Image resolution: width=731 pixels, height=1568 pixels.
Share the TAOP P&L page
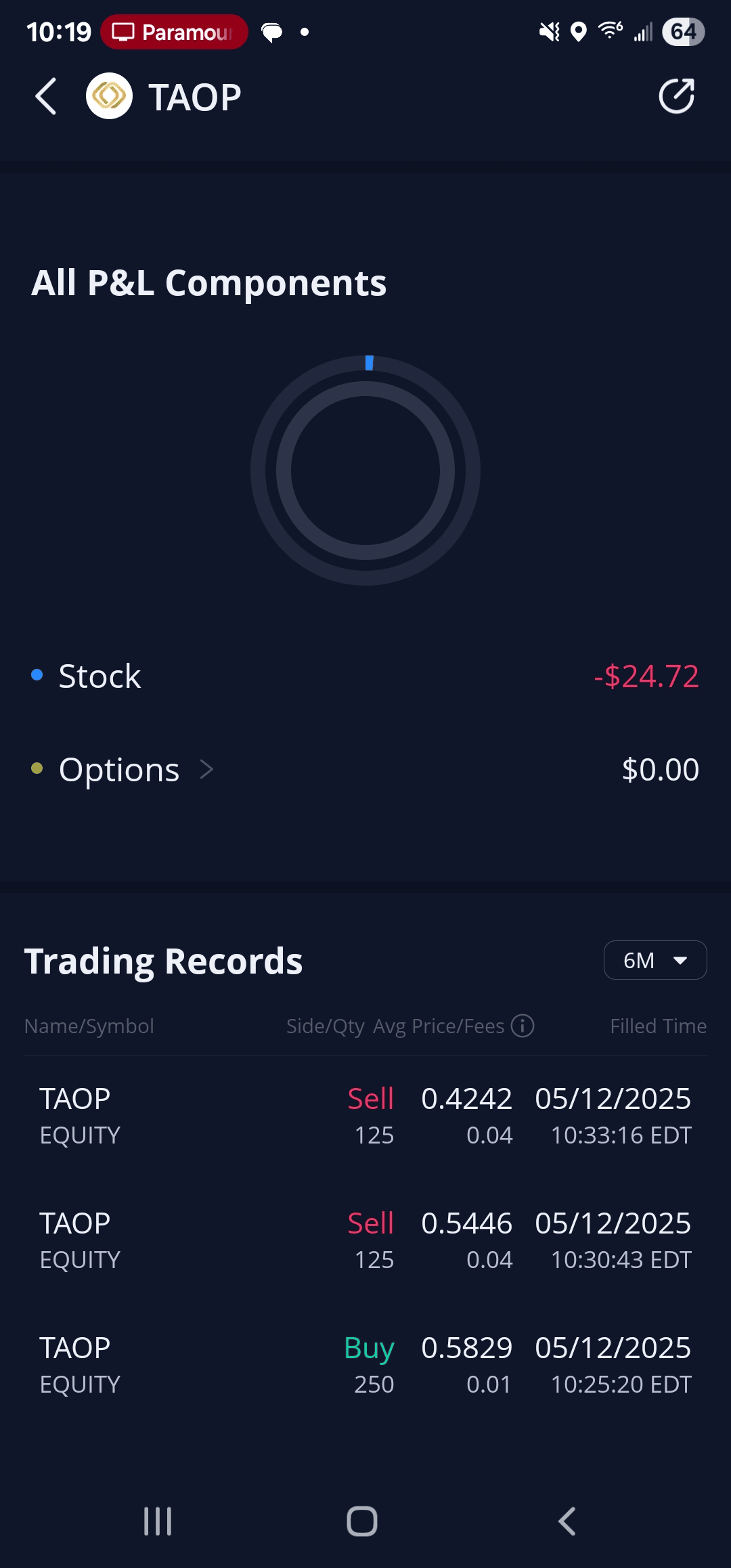coord(676,97)
